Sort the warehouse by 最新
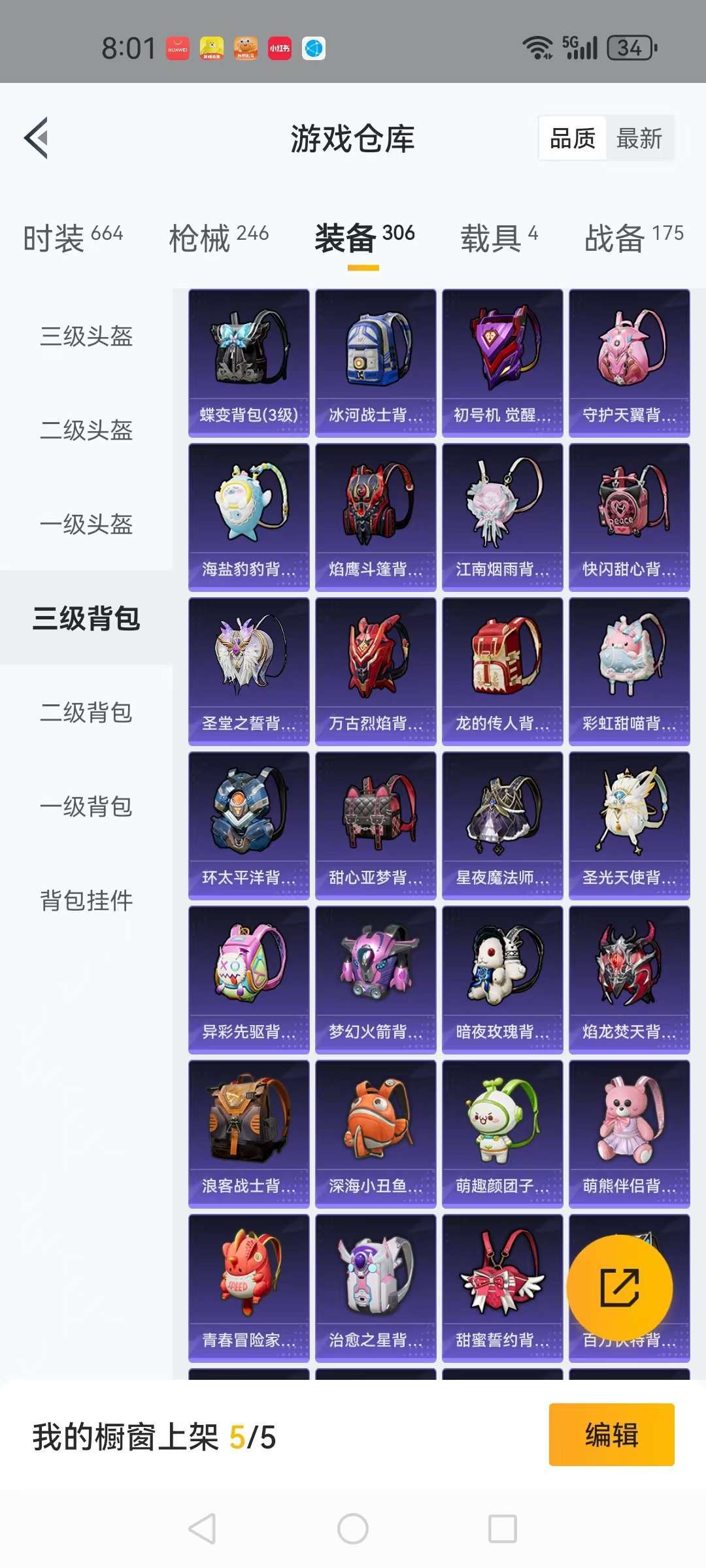The width and height of the screenshot is (706, 1568). pyautogui.click(x=639, y=139)
